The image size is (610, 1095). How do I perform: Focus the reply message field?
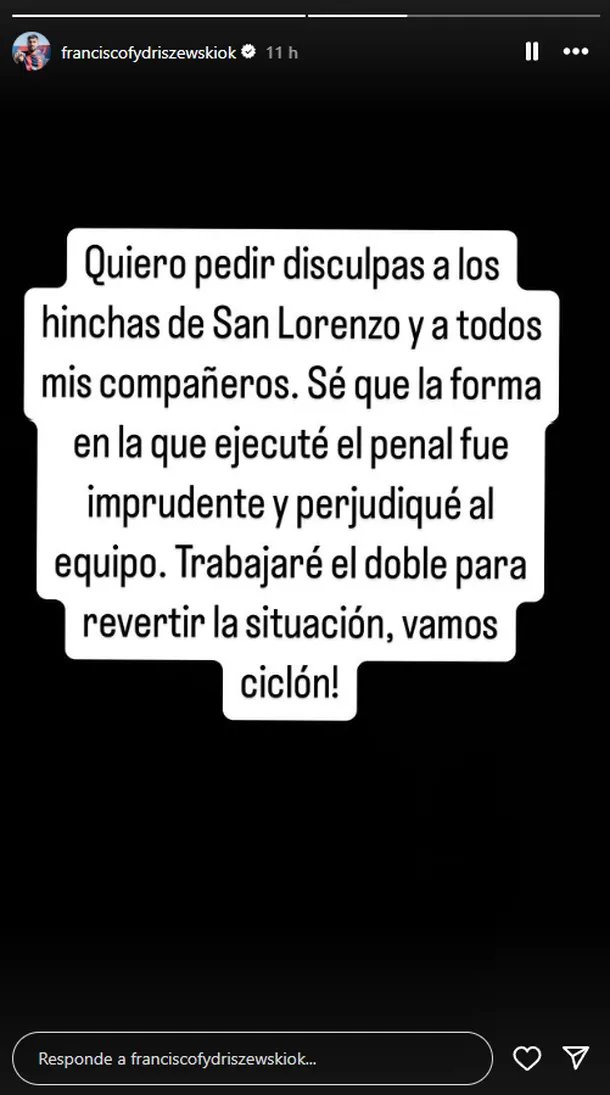(x=253, y=1058)
